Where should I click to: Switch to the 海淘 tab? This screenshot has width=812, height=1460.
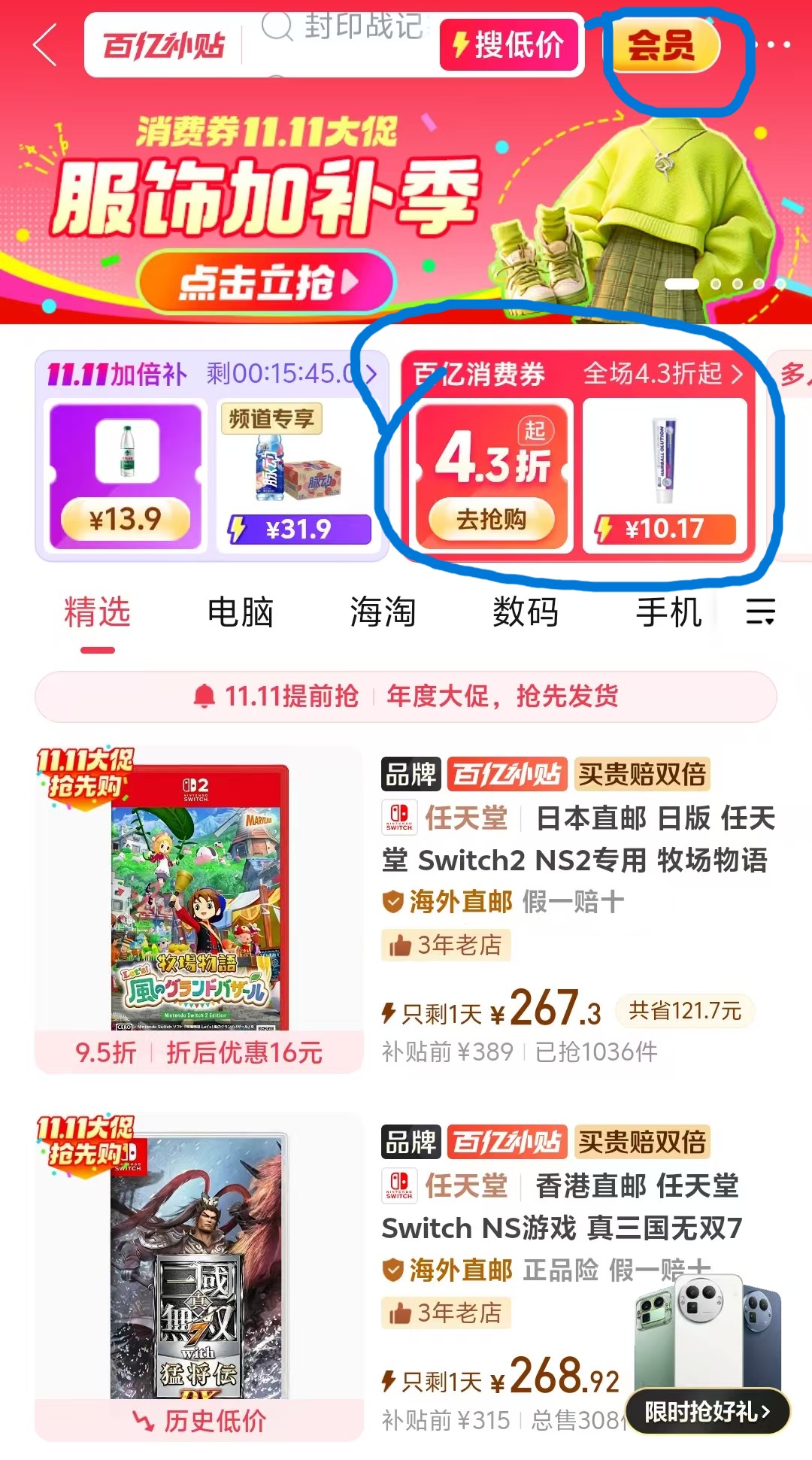pos(383,612)
